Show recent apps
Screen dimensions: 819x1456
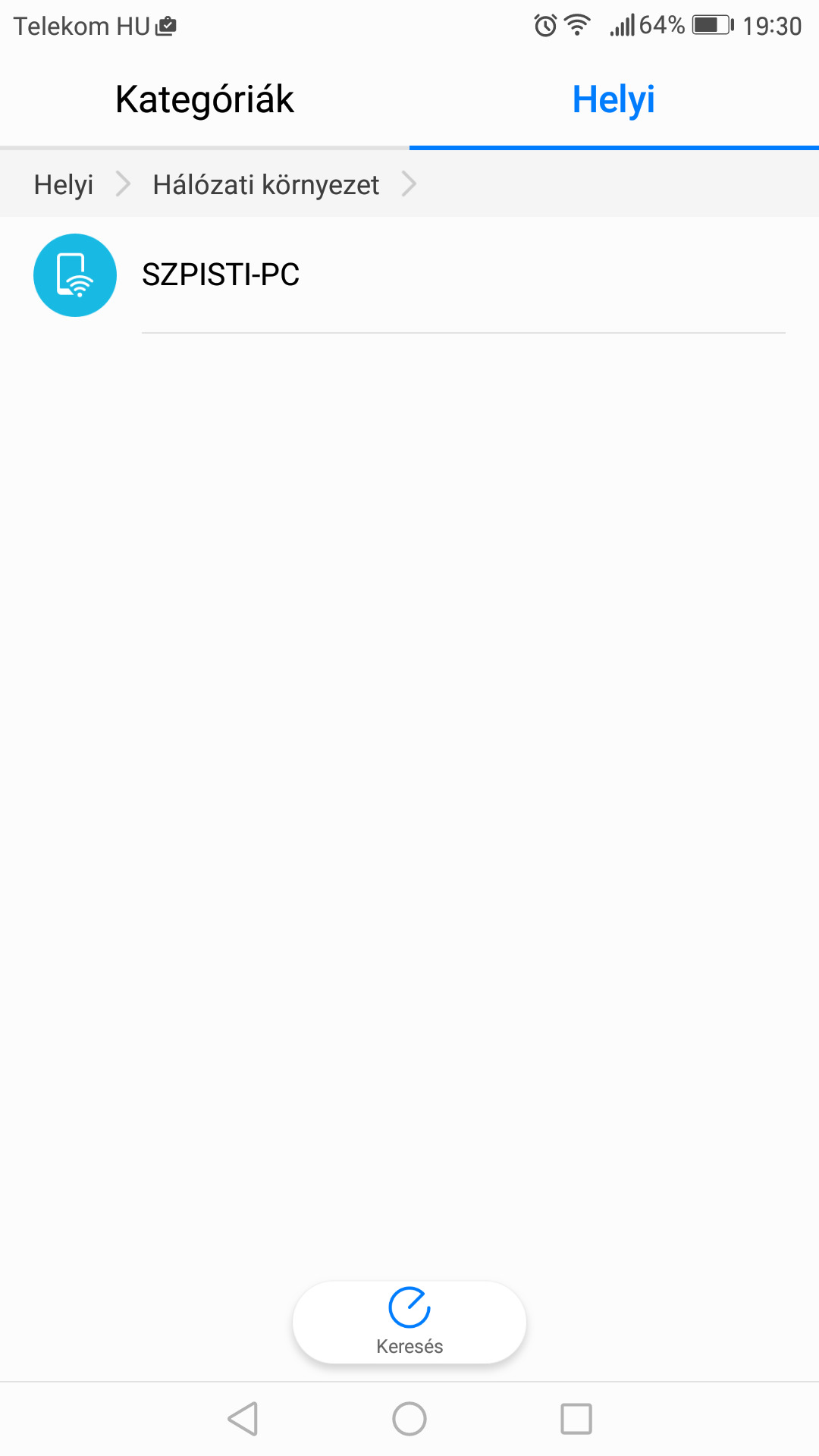point(576,1419)
